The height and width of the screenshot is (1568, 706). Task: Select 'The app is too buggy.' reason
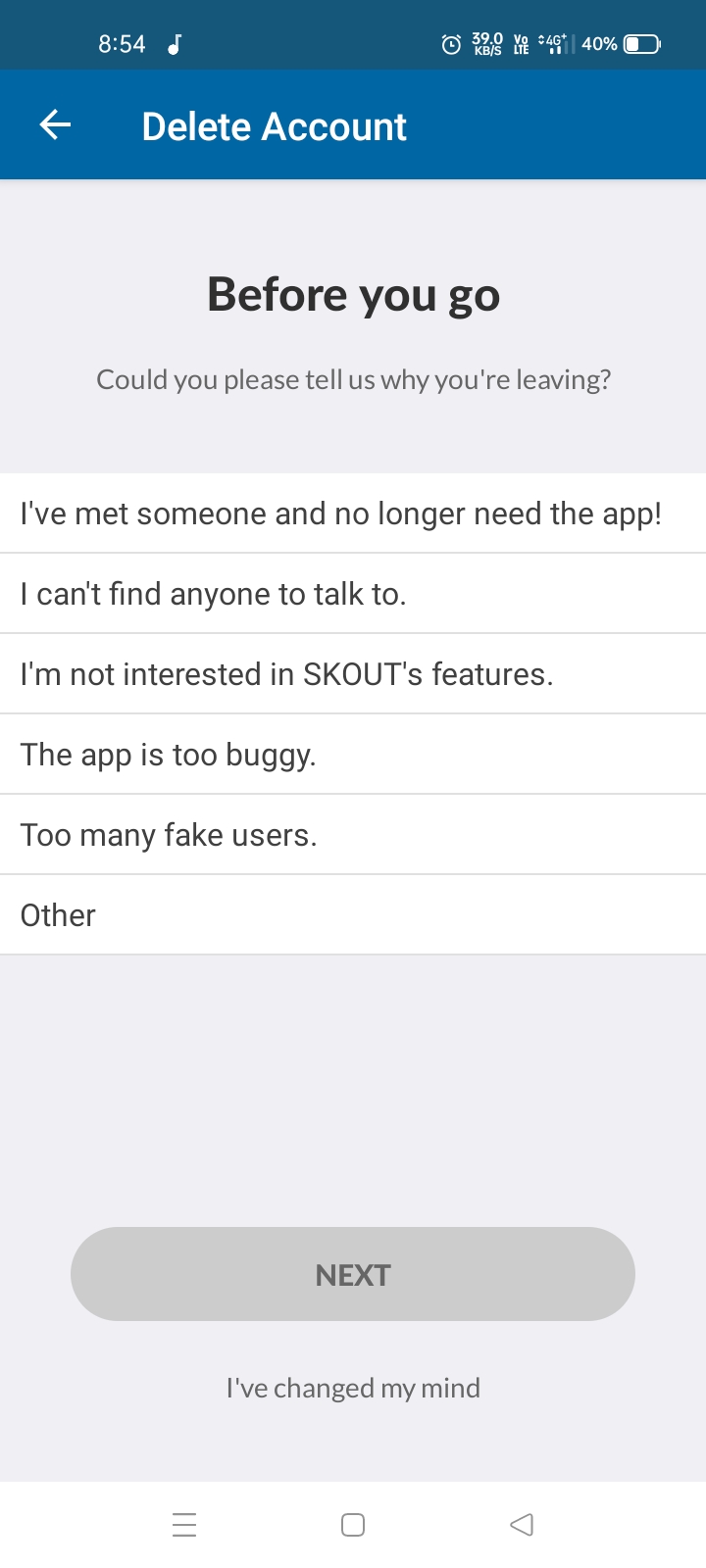tap(353, 755)
